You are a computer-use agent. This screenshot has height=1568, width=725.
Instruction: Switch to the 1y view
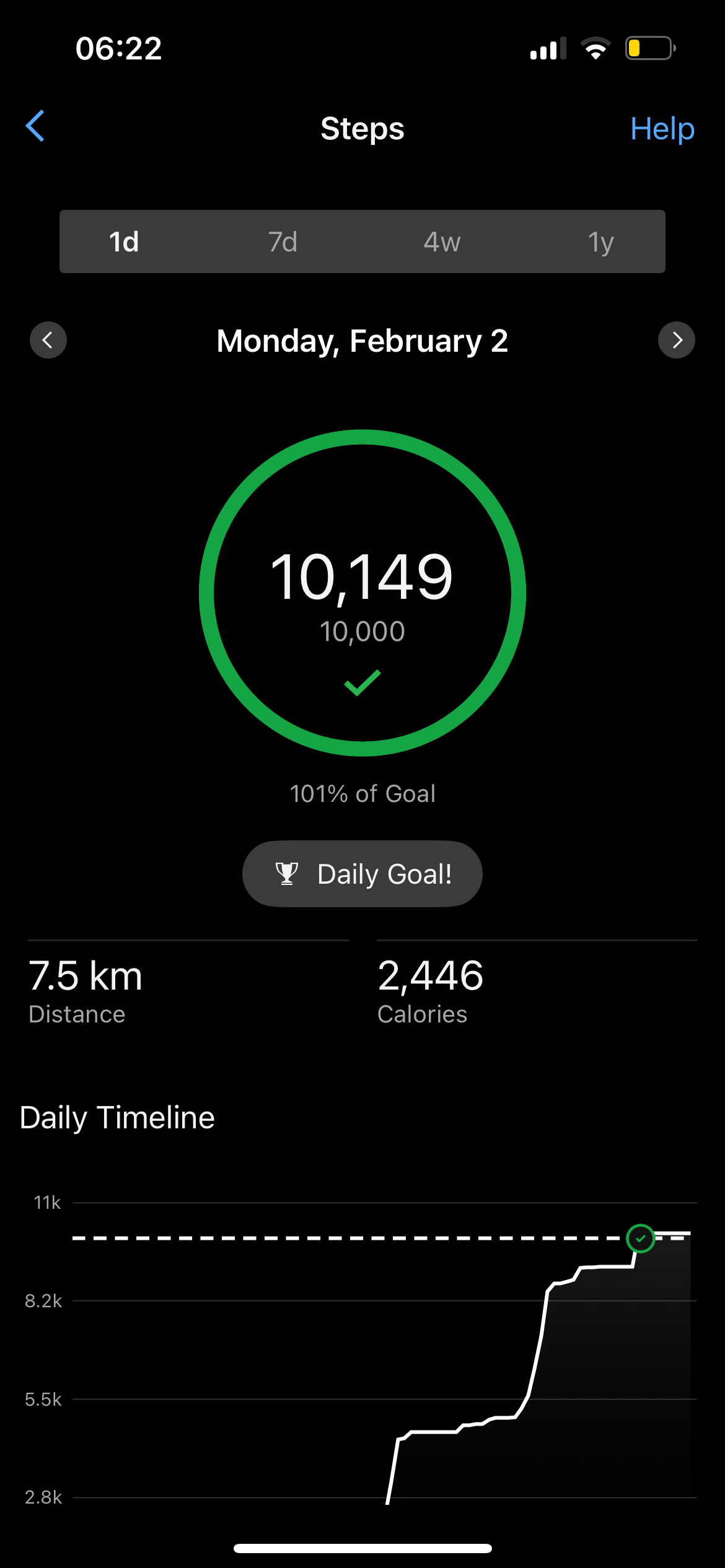pos(600,242)
